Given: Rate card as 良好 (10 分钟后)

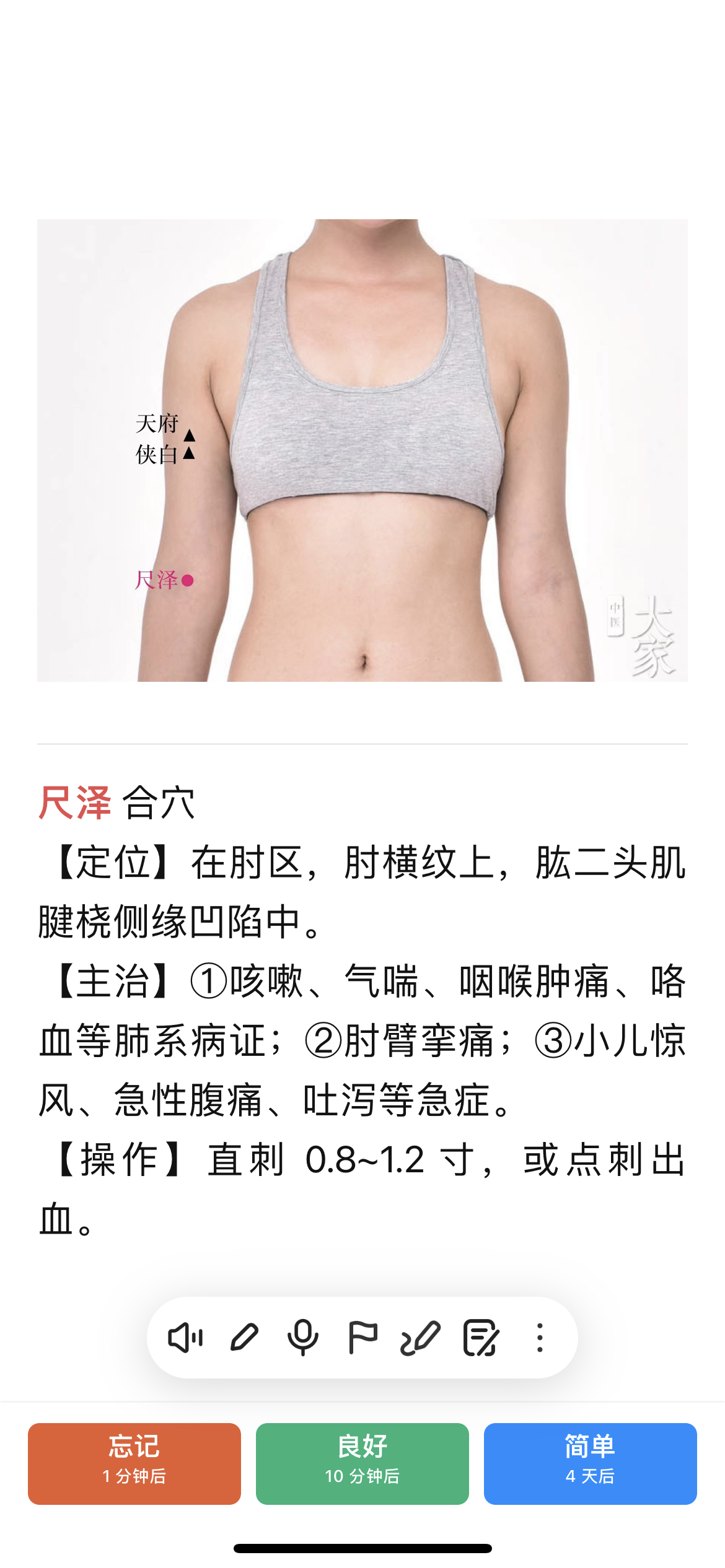Looking at the screenshot, I should (x=362, y=1463).
